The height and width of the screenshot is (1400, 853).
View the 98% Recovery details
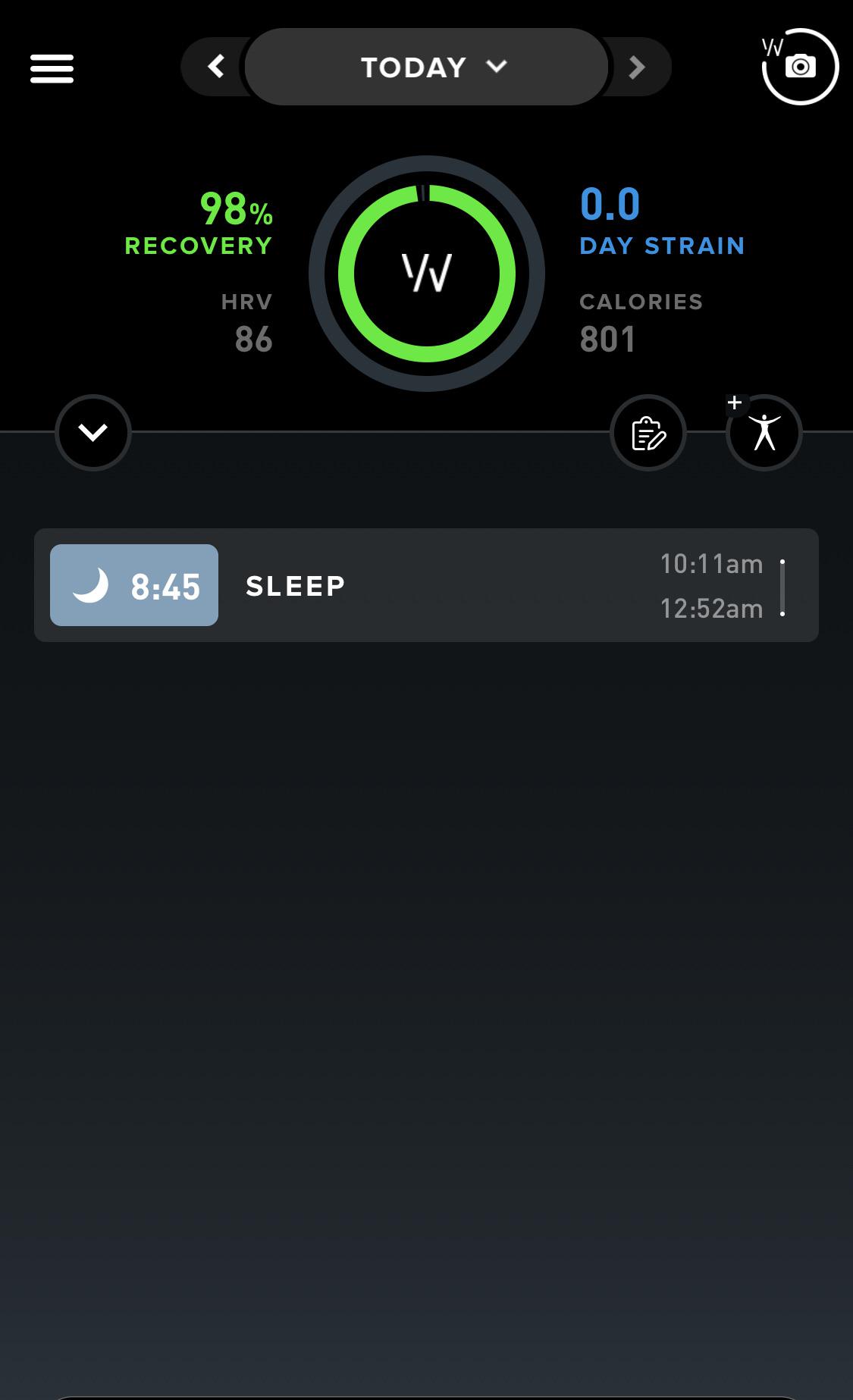click(x=199, y=223)
